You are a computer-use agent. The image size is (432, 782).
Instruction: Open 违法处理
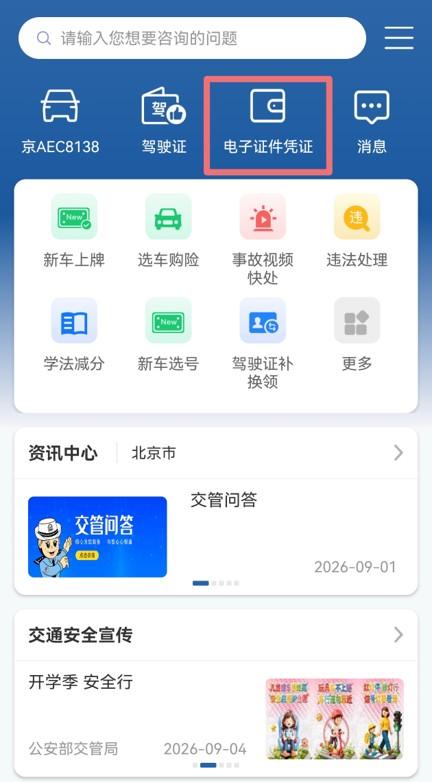[357, 232]
